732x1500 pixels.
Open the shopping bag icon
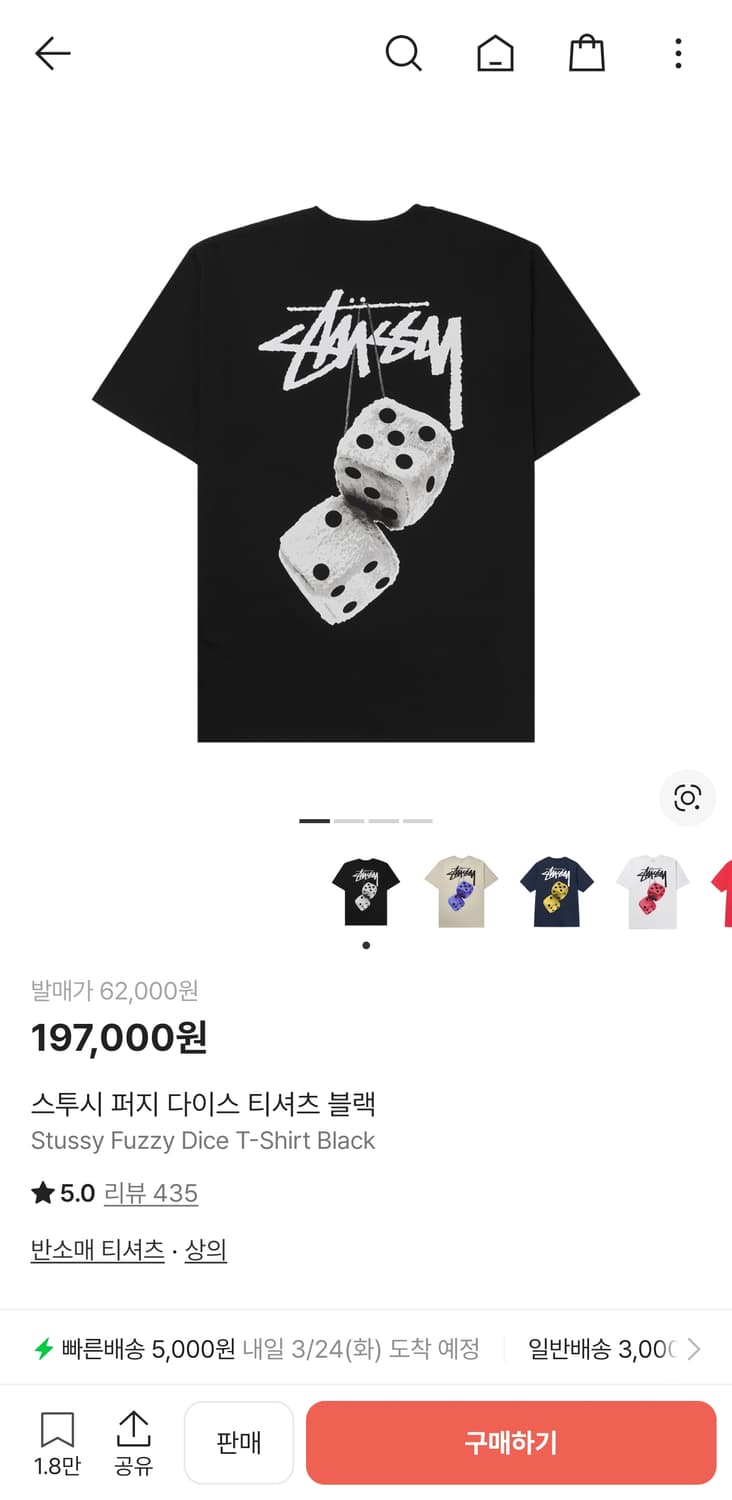pos(586,54)
